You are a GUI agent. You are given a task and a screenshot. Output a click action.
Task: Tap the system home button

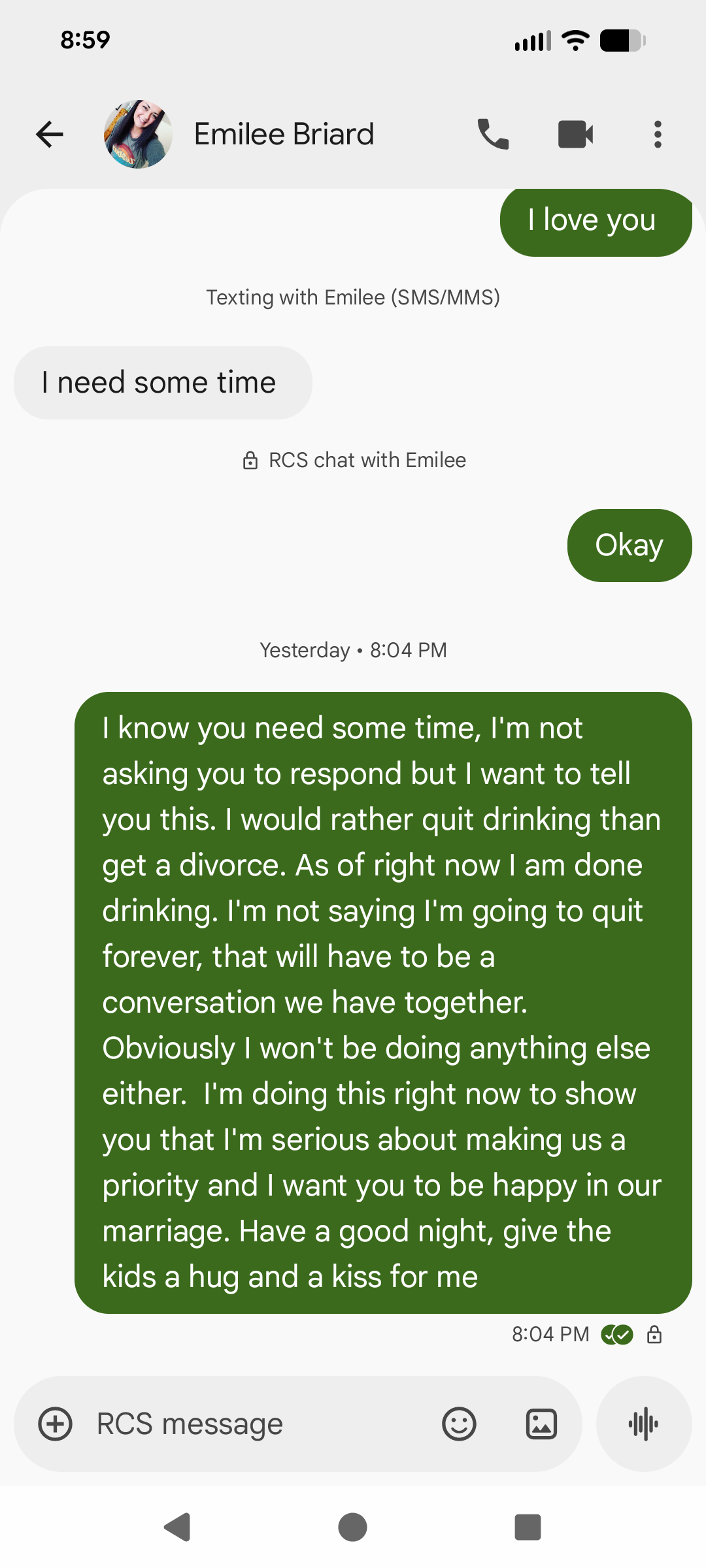click(353, 1527)
